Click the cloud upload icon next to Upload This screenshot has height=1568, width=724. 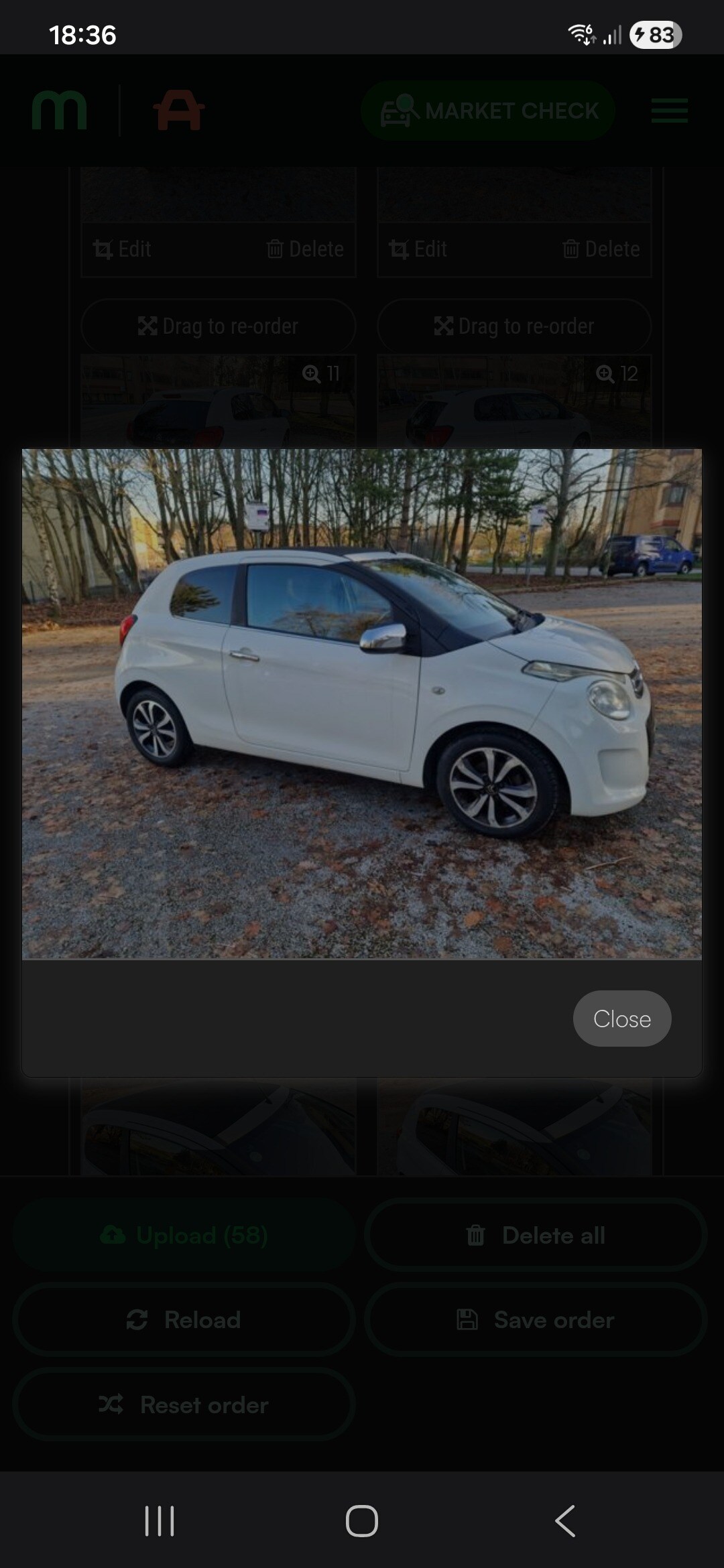114,1236
